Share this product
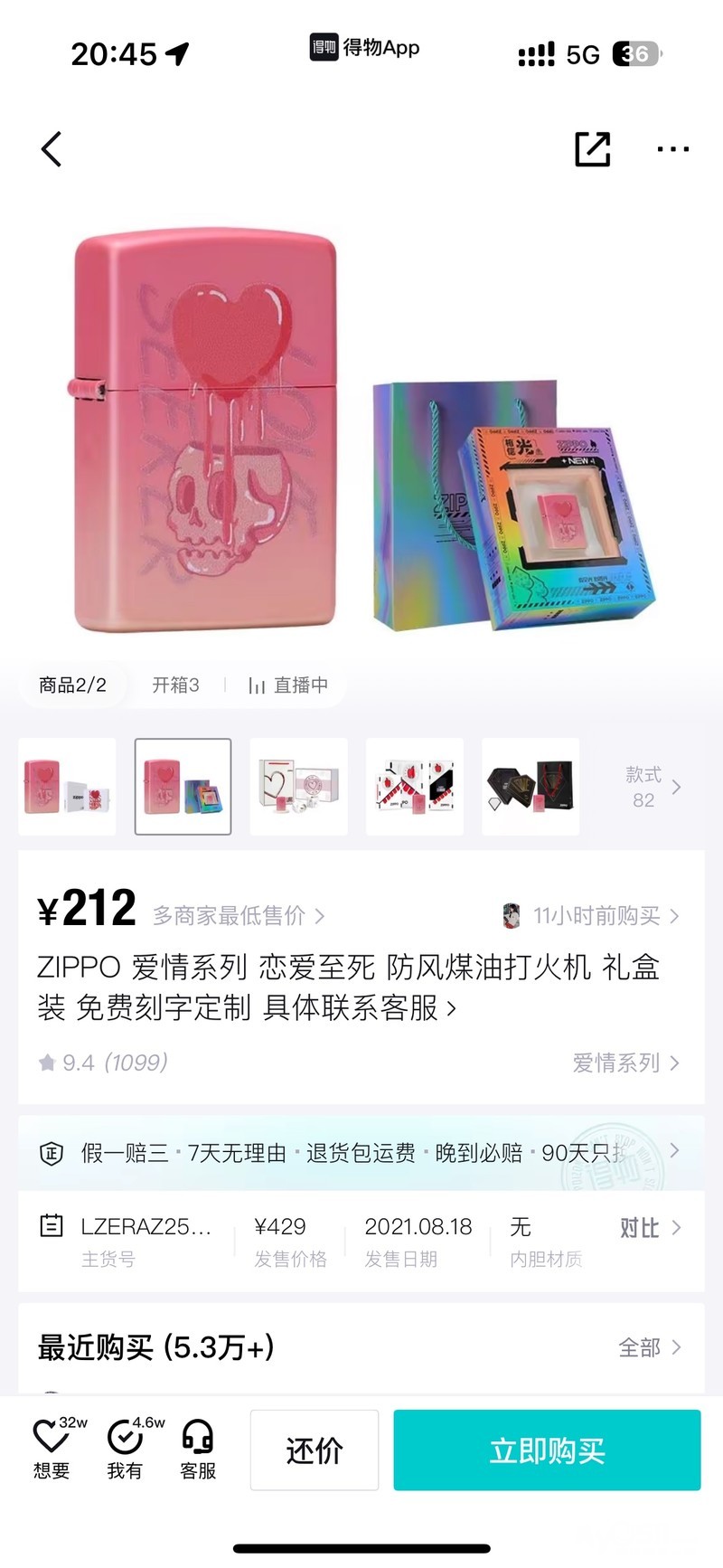 (593, 149)
